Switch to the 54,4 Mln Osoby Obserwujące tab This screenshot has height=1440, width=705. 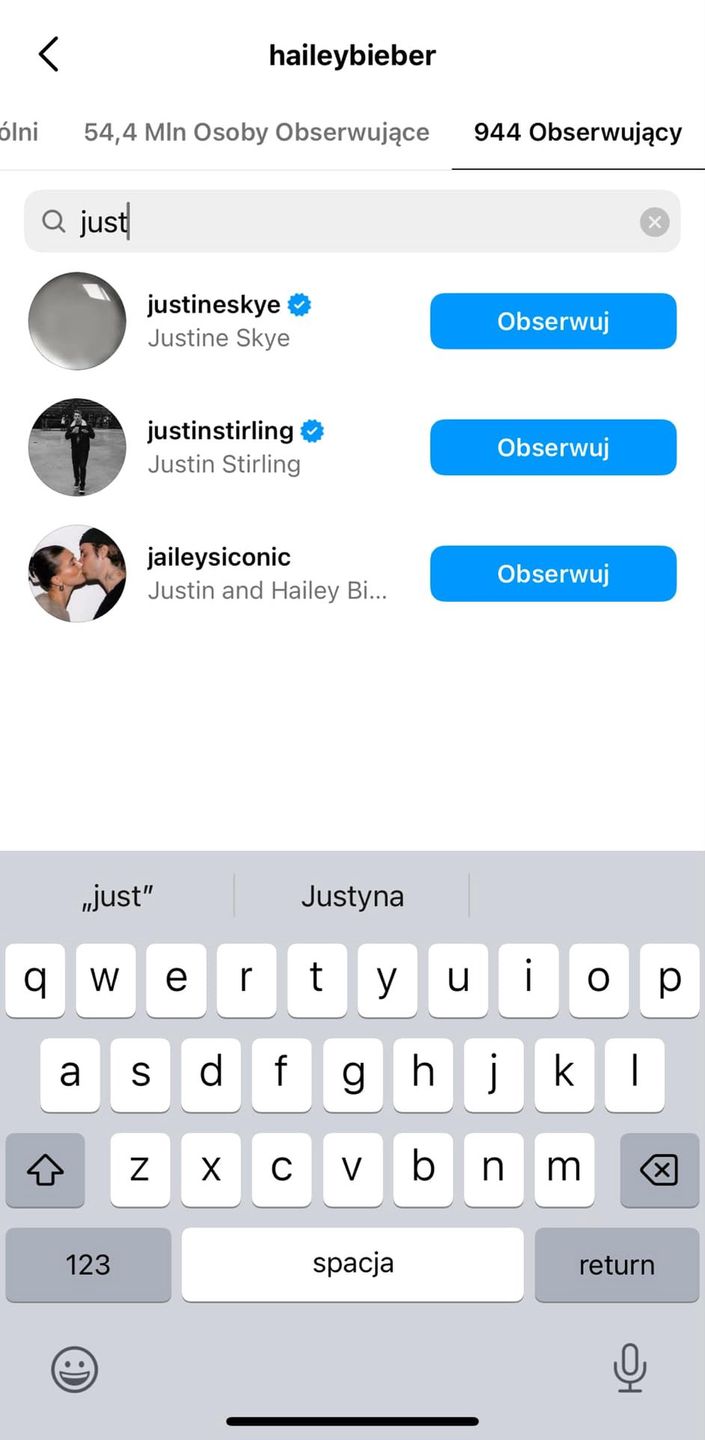click(x=256, y=132)
